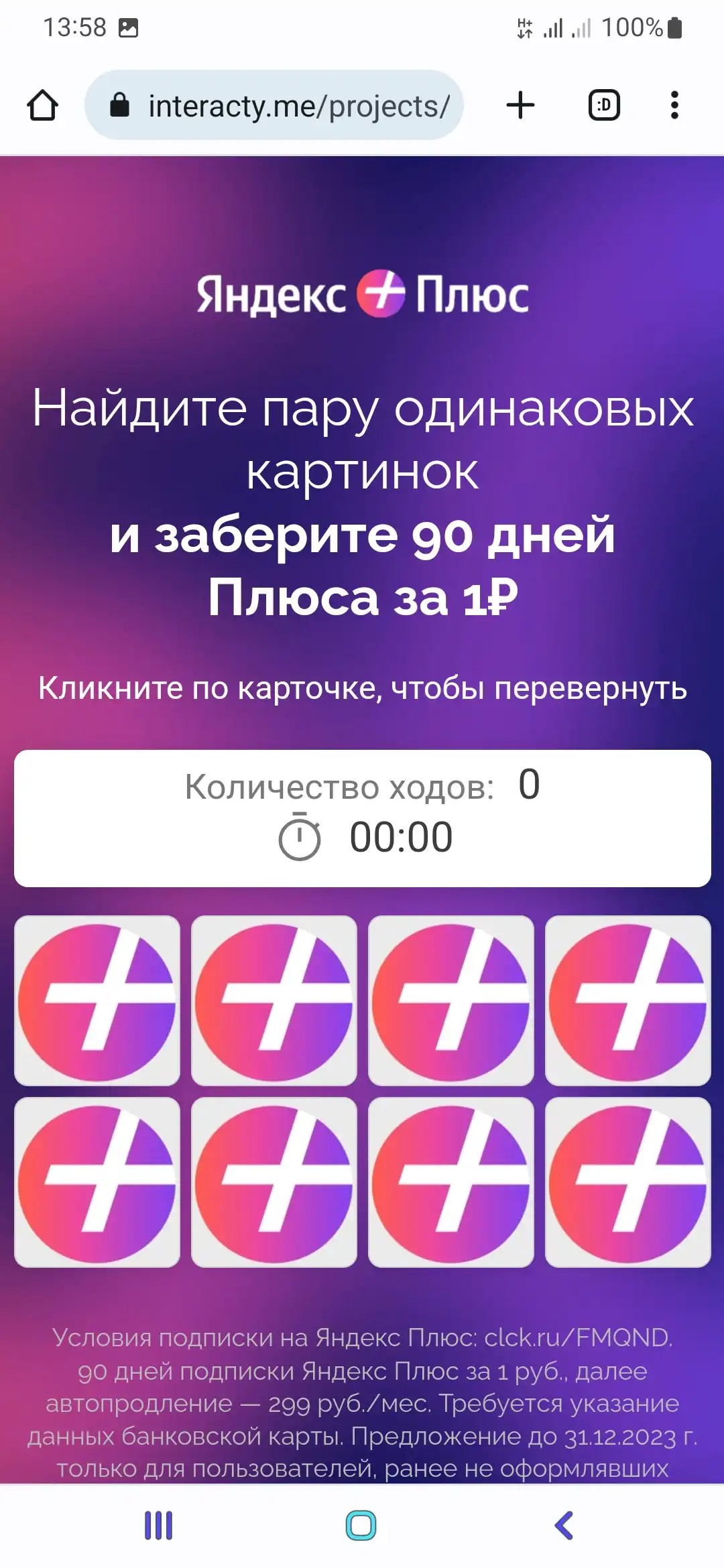Open the browser overflow menu
The width and height of the screenshot is (724, 1568).
coord(674,105)
